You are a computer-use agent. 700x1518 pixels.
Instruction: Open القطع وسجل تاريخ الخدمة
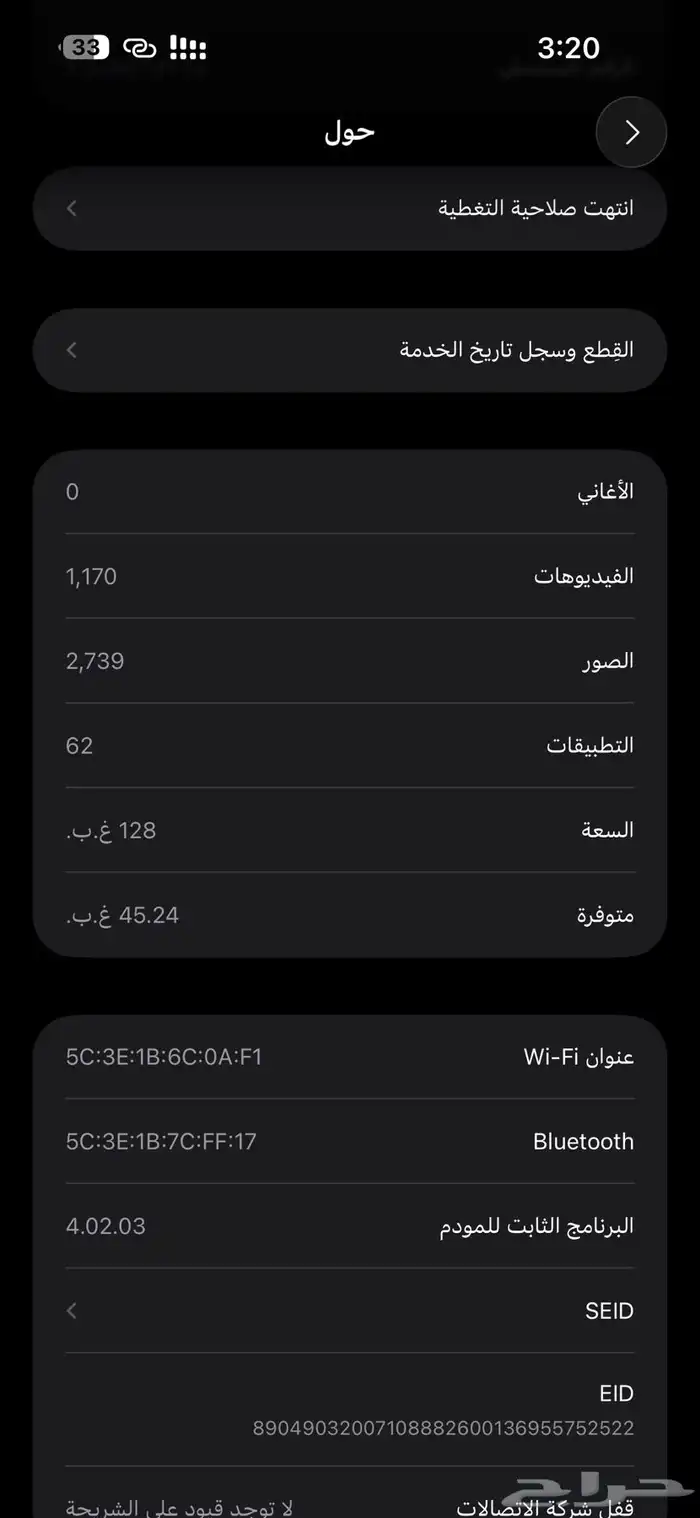coord(350,350)
